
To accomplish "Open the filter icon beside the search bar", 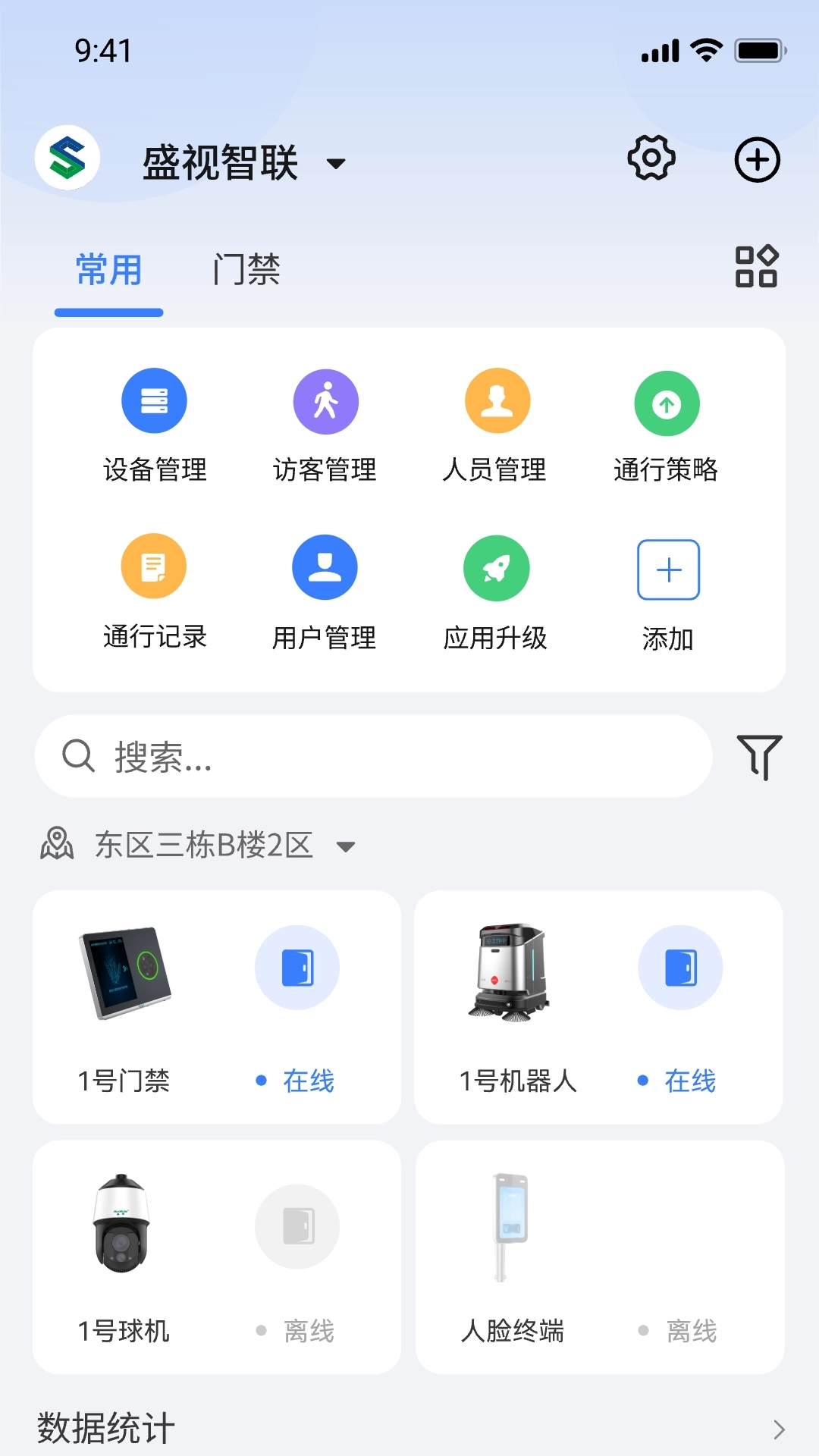I will click(760, 756).
